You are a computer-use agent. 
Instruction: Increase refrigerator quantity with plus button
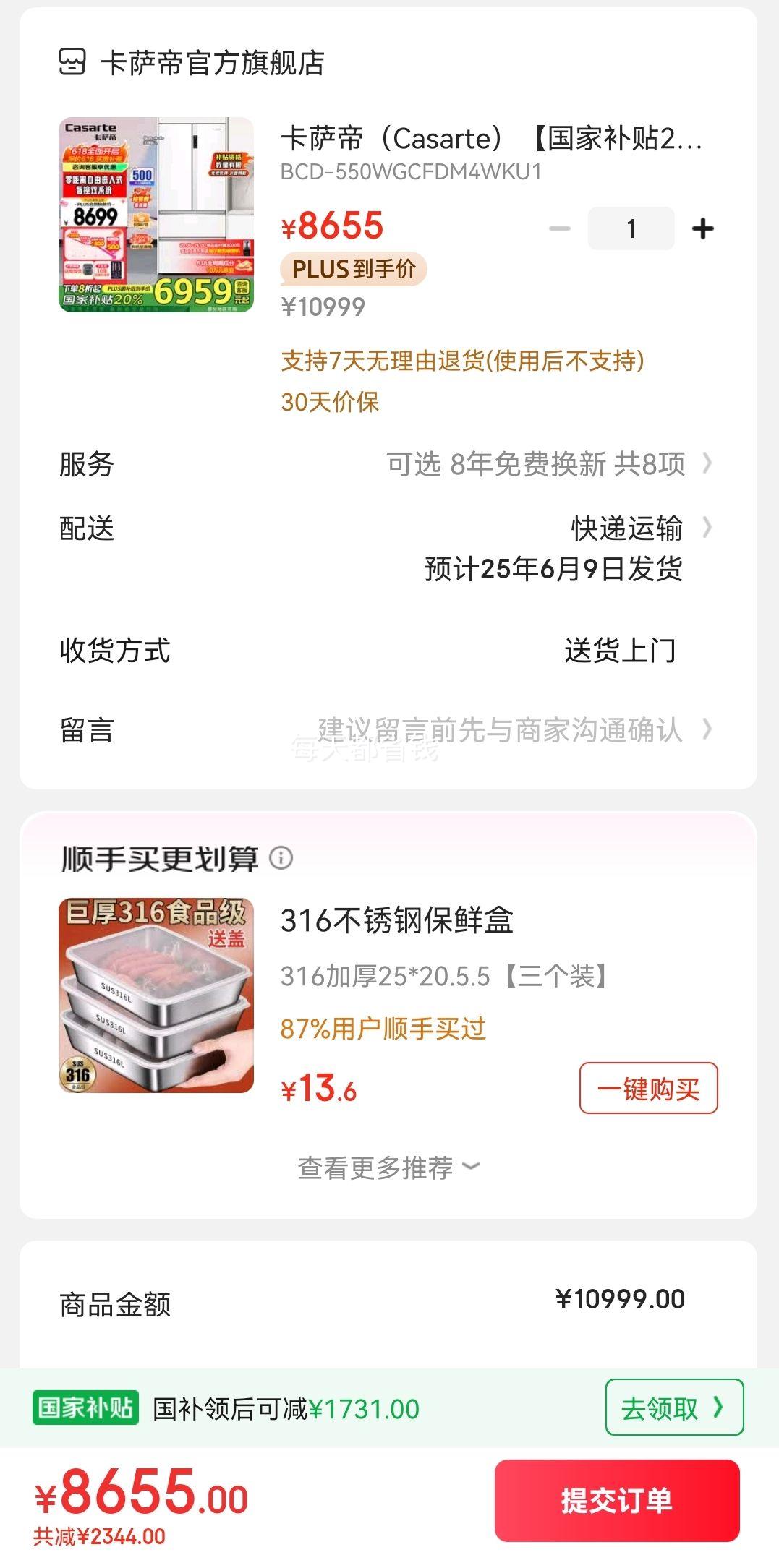point(702,228)
